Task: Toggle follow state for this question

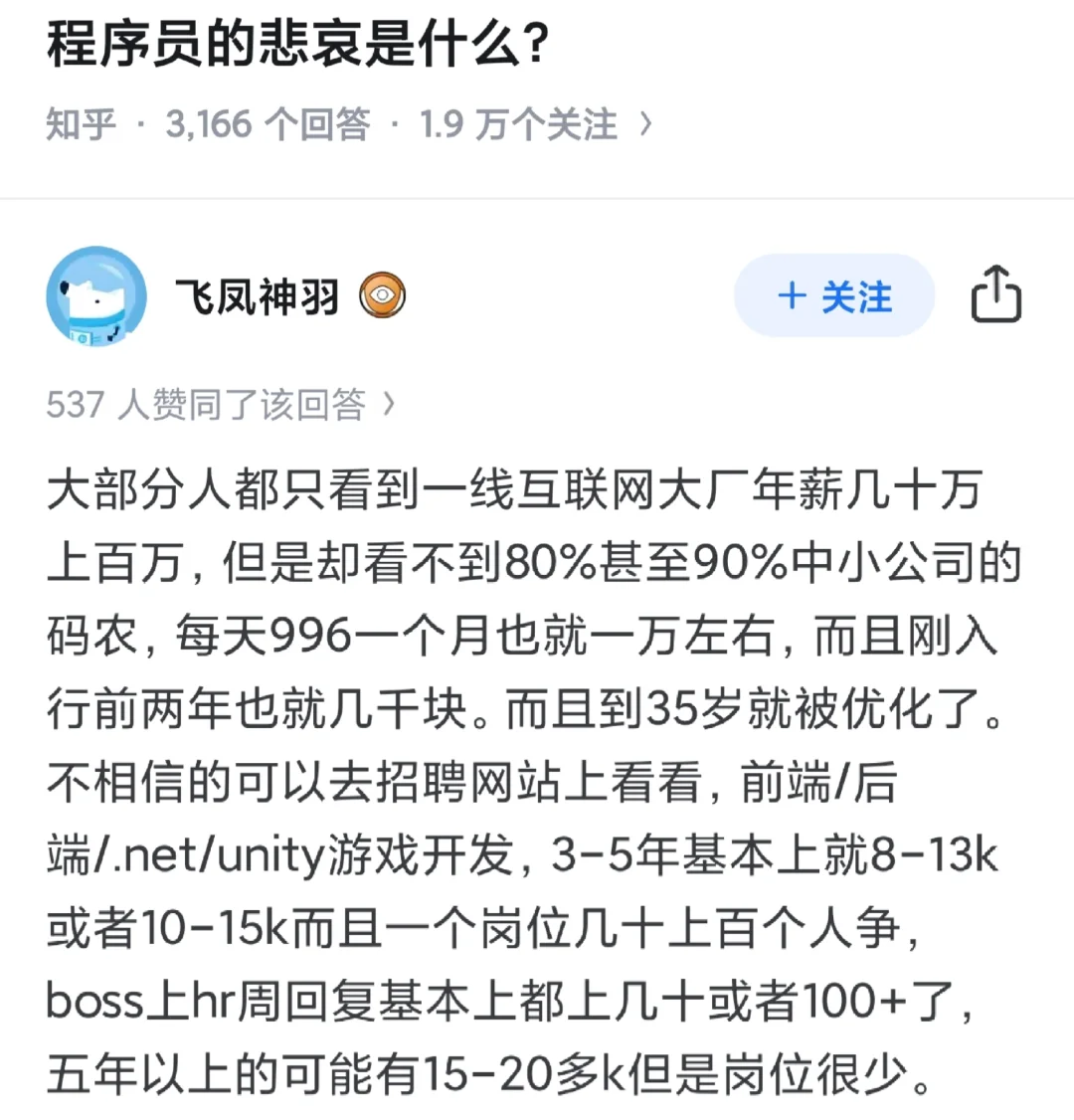Action: pyautogui.click(x=833, y=294)
